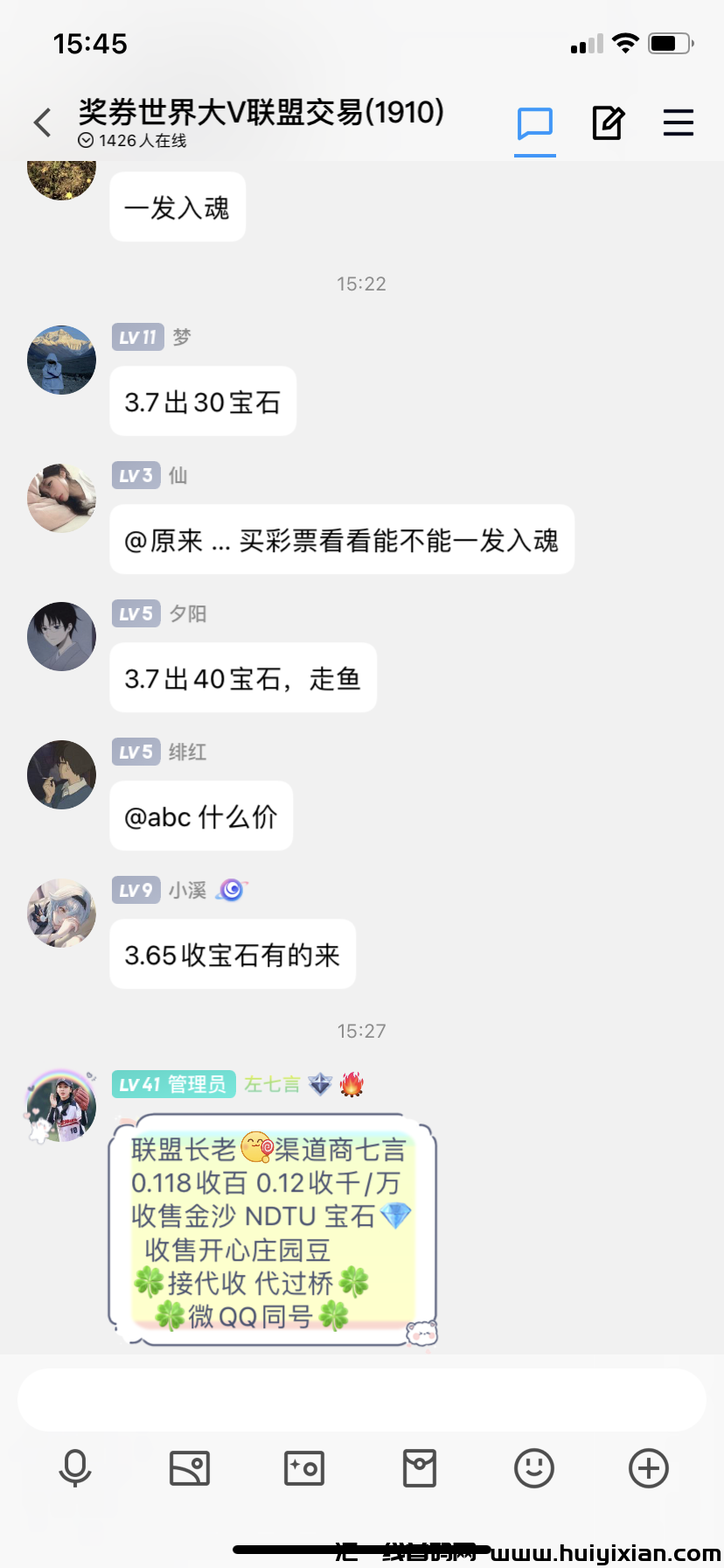Tap 绯红's message @abc 什么价
The image size is (724, 1568).
tap(200, 815)
